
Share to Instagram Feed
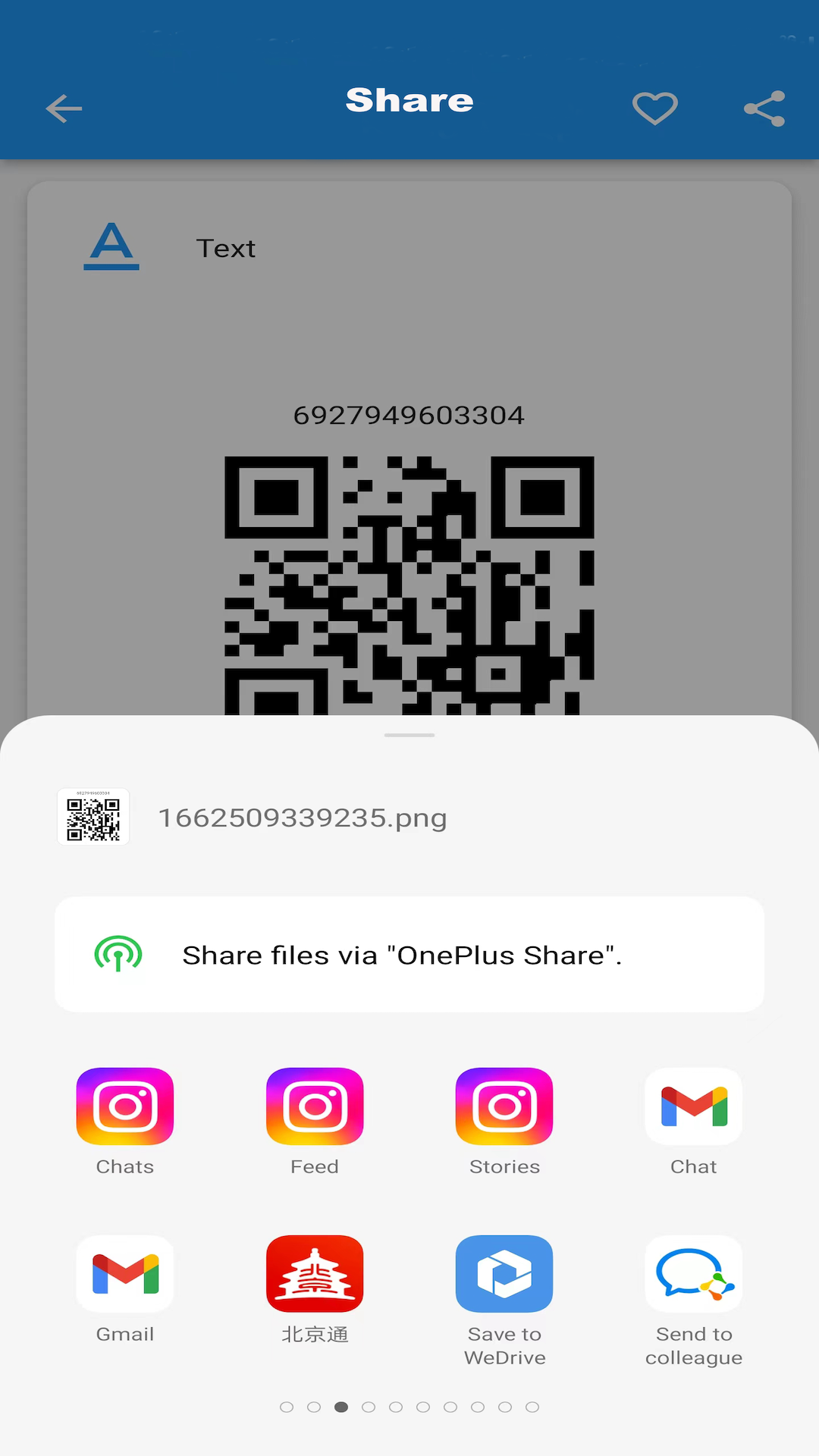315,1106
